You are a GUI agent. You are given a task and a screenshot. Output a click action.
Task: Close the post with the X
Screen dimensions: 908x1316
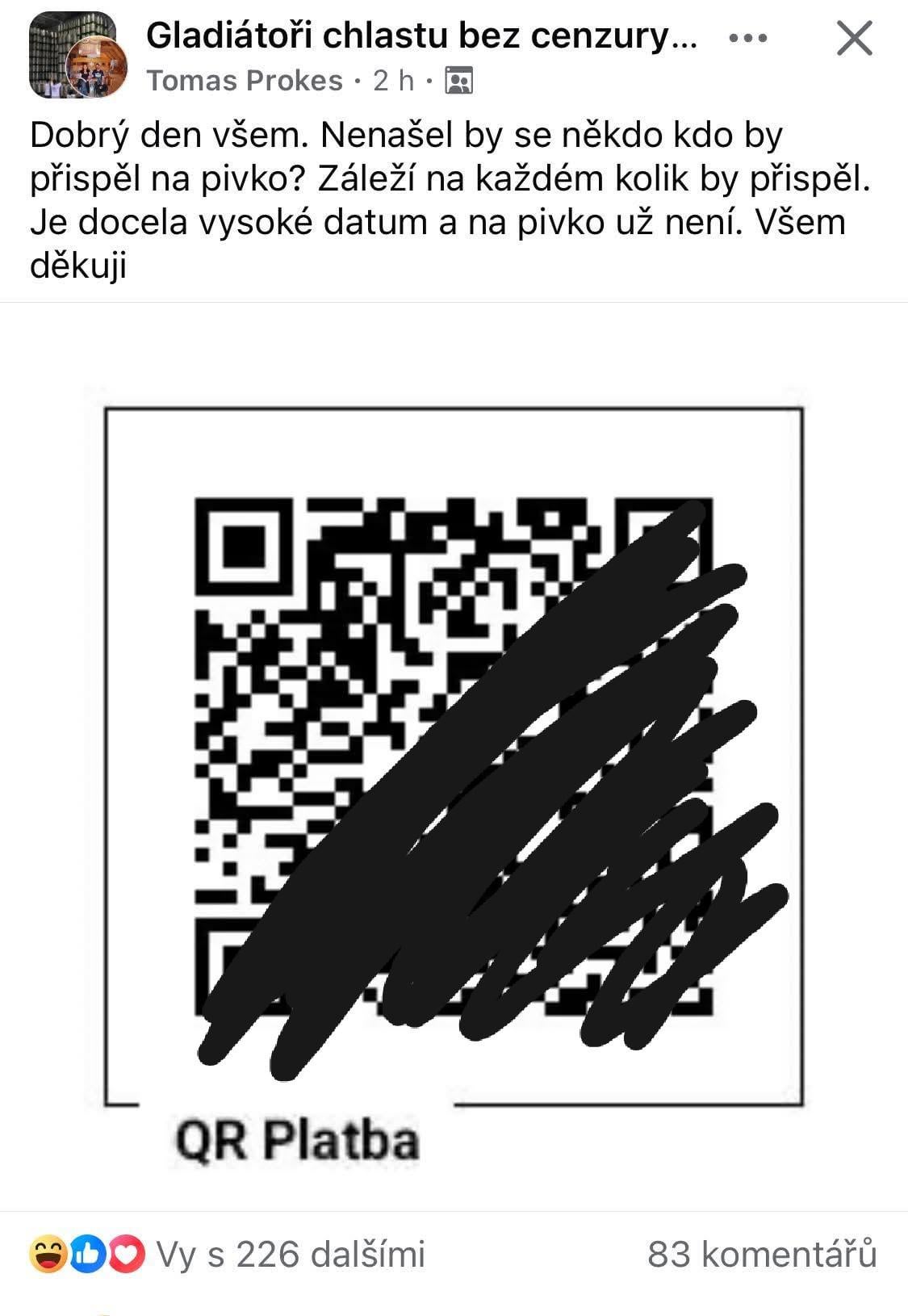(x=854, y=38)
